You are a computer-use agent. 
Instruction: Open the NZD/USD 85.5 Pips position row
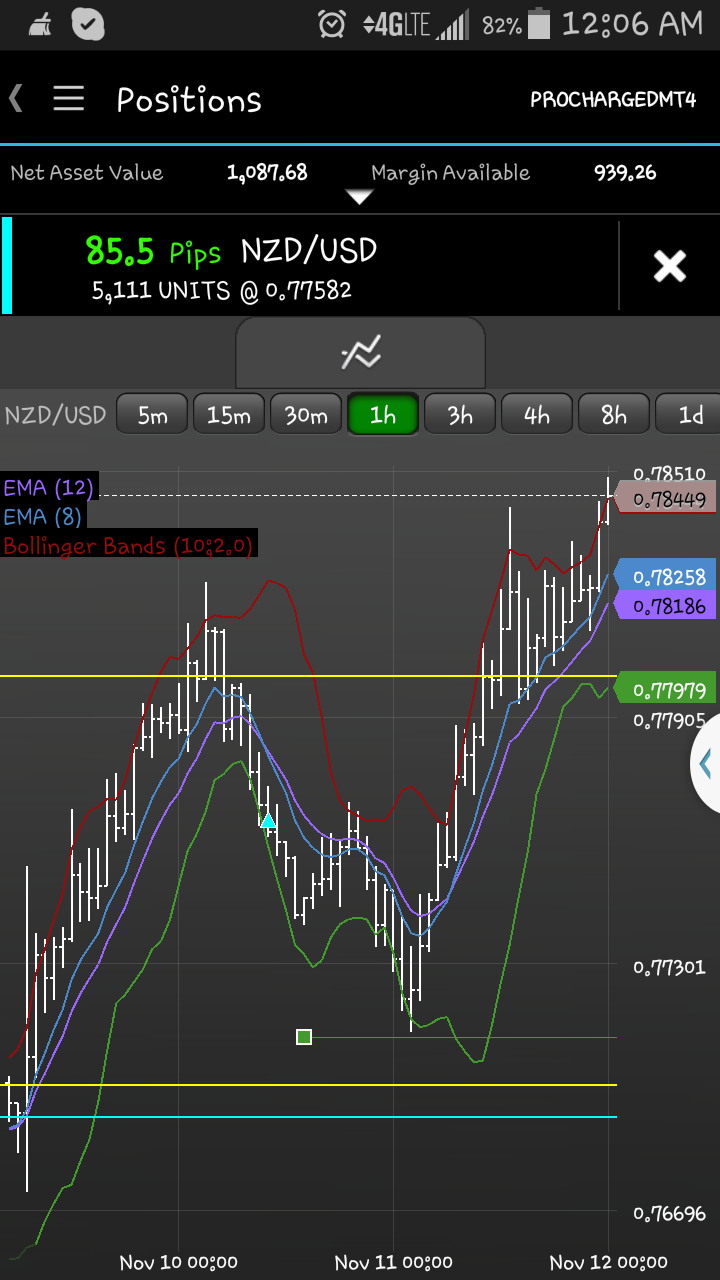coord(300,266)
